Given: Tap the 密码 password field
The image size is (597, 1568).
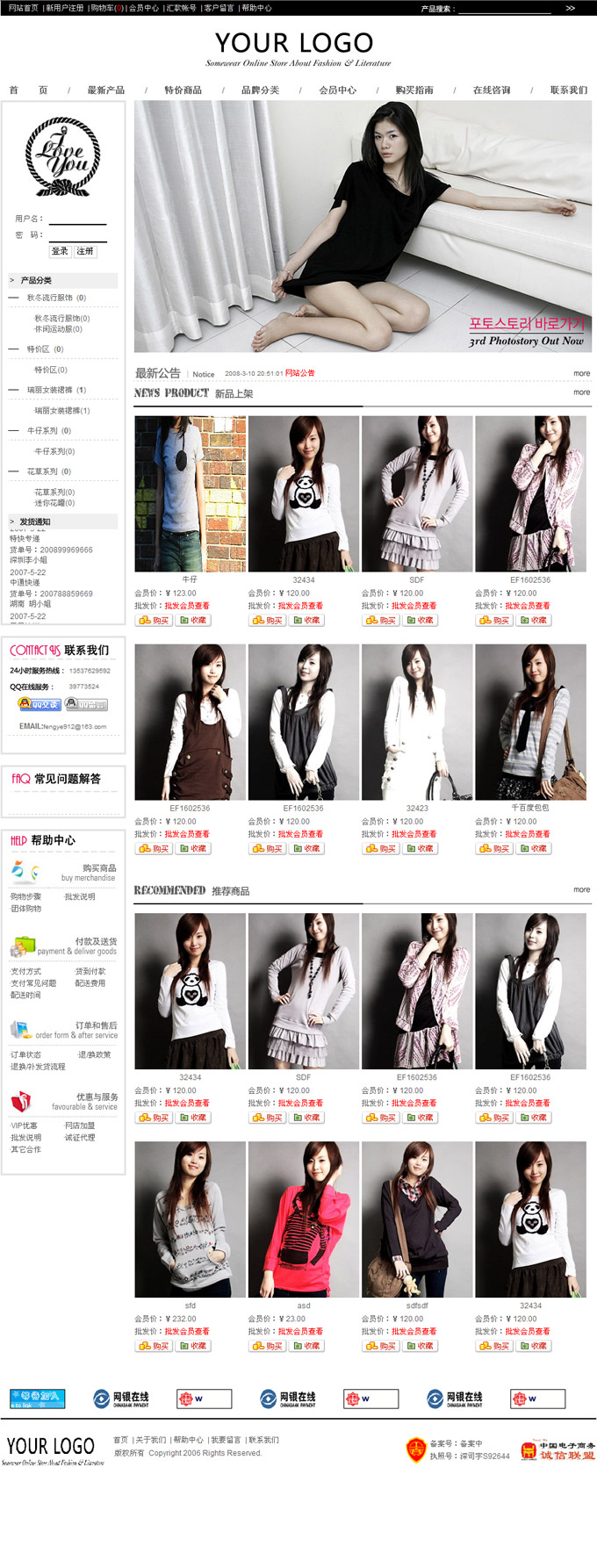Looking at the screenshot, I should 77,235.
